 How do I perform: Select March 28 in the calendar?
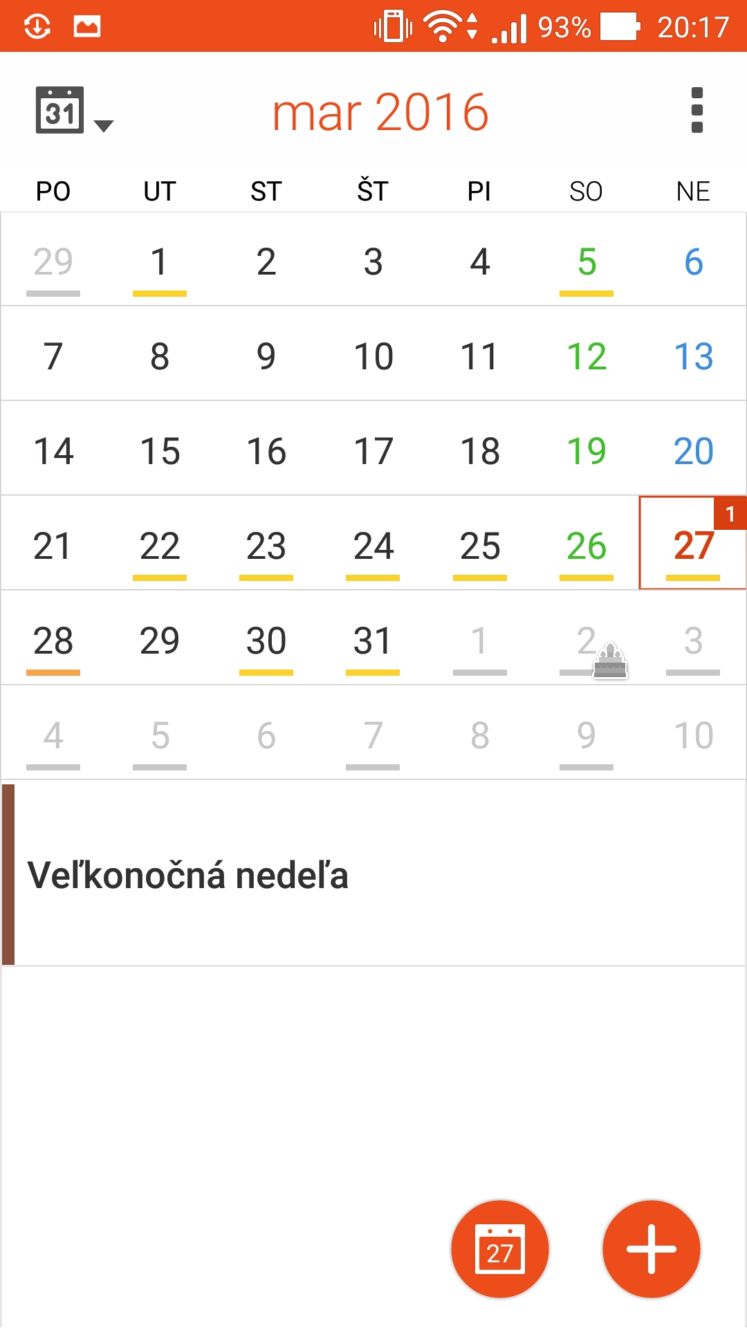53,640
